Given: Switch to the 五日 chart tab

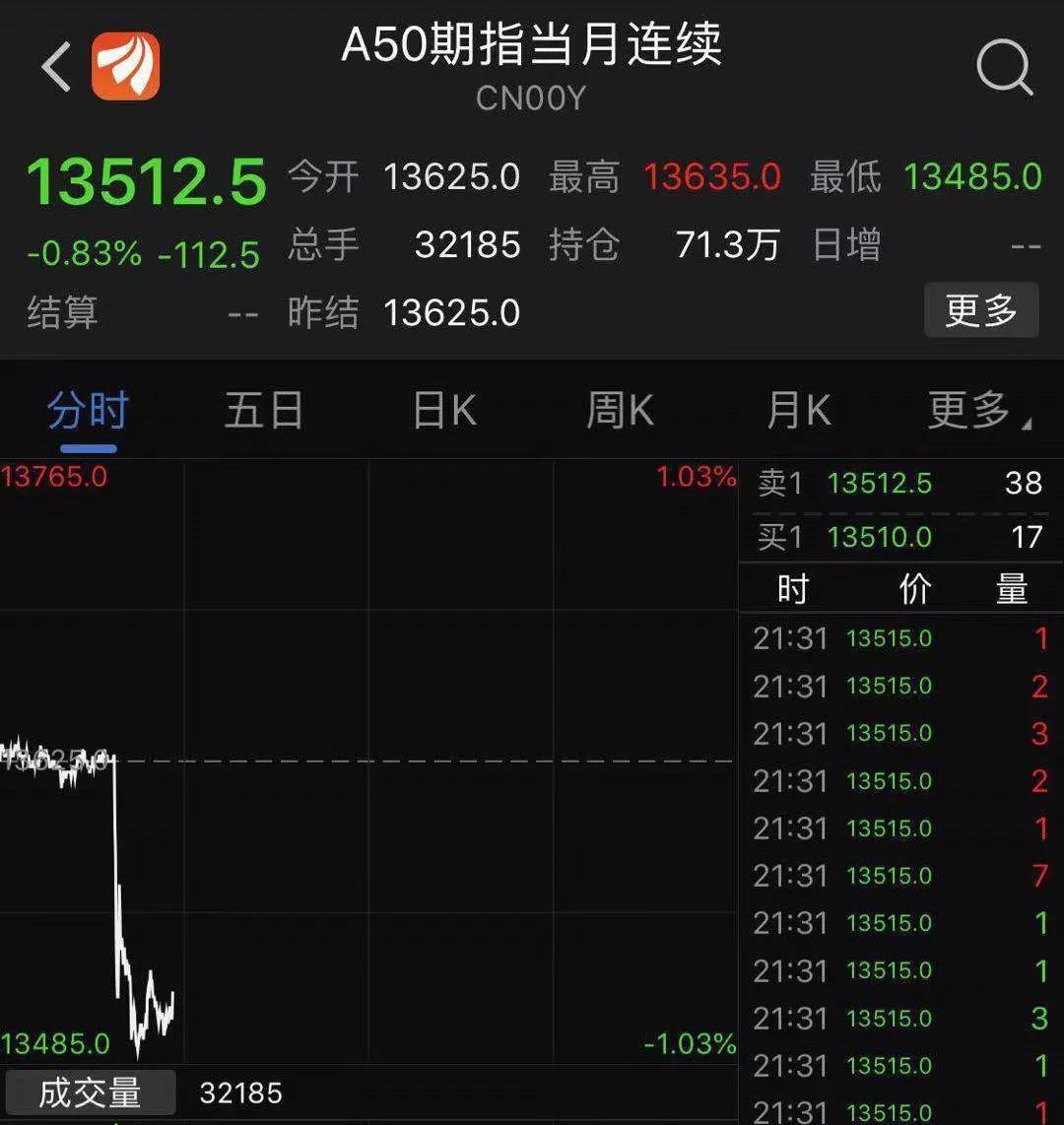Looking at the screenshot, I should coord(263,410).
